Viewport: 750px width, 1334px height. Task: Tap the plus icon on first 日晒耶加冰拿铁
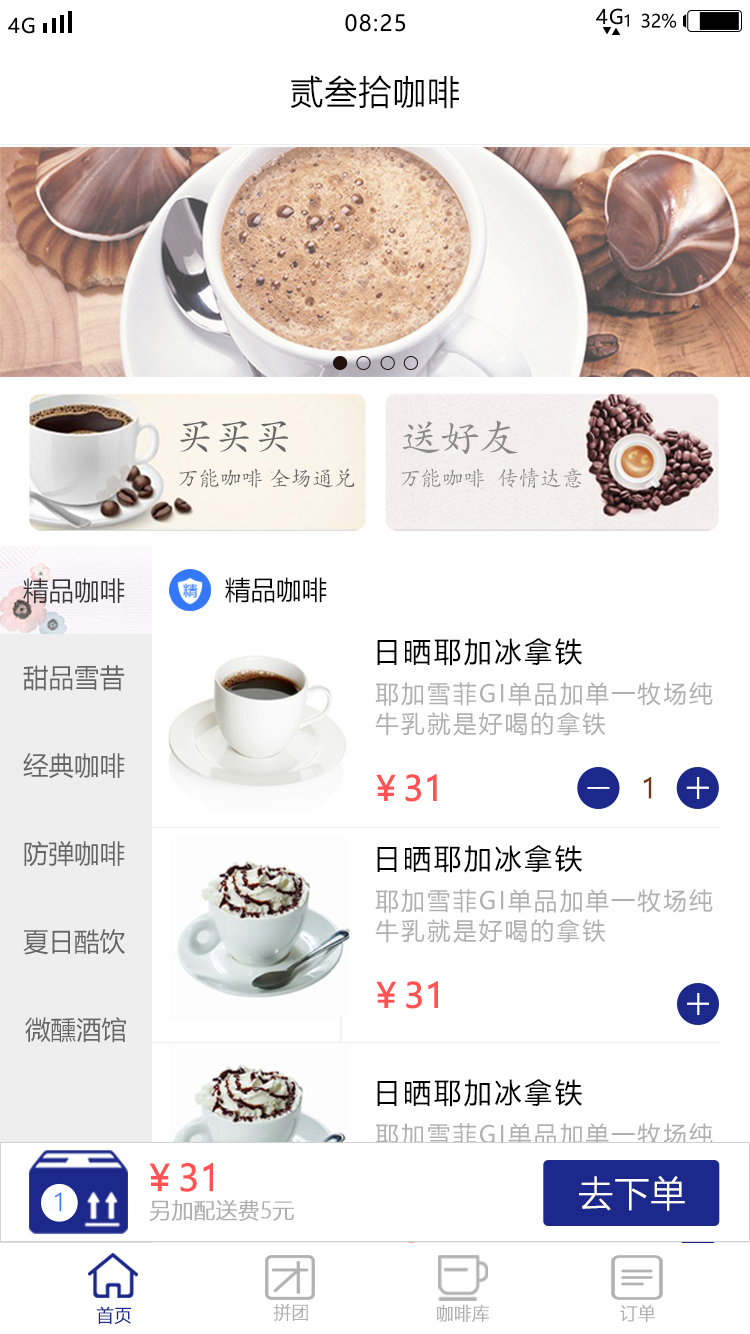(697, 787)
